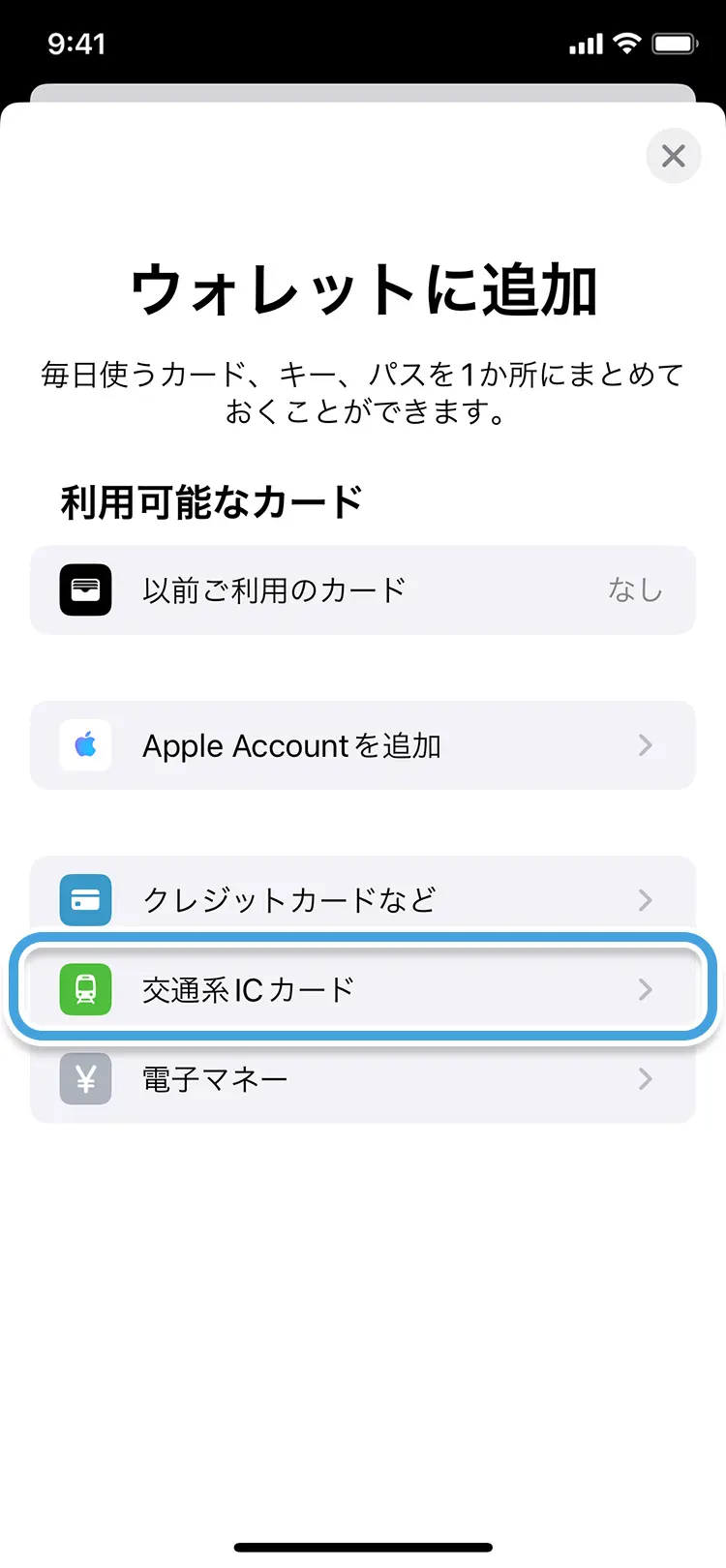Viewport: 726px width, 1568px height.
Task: Choose the クレジットカードなど entry
Action: coord(363,900)
